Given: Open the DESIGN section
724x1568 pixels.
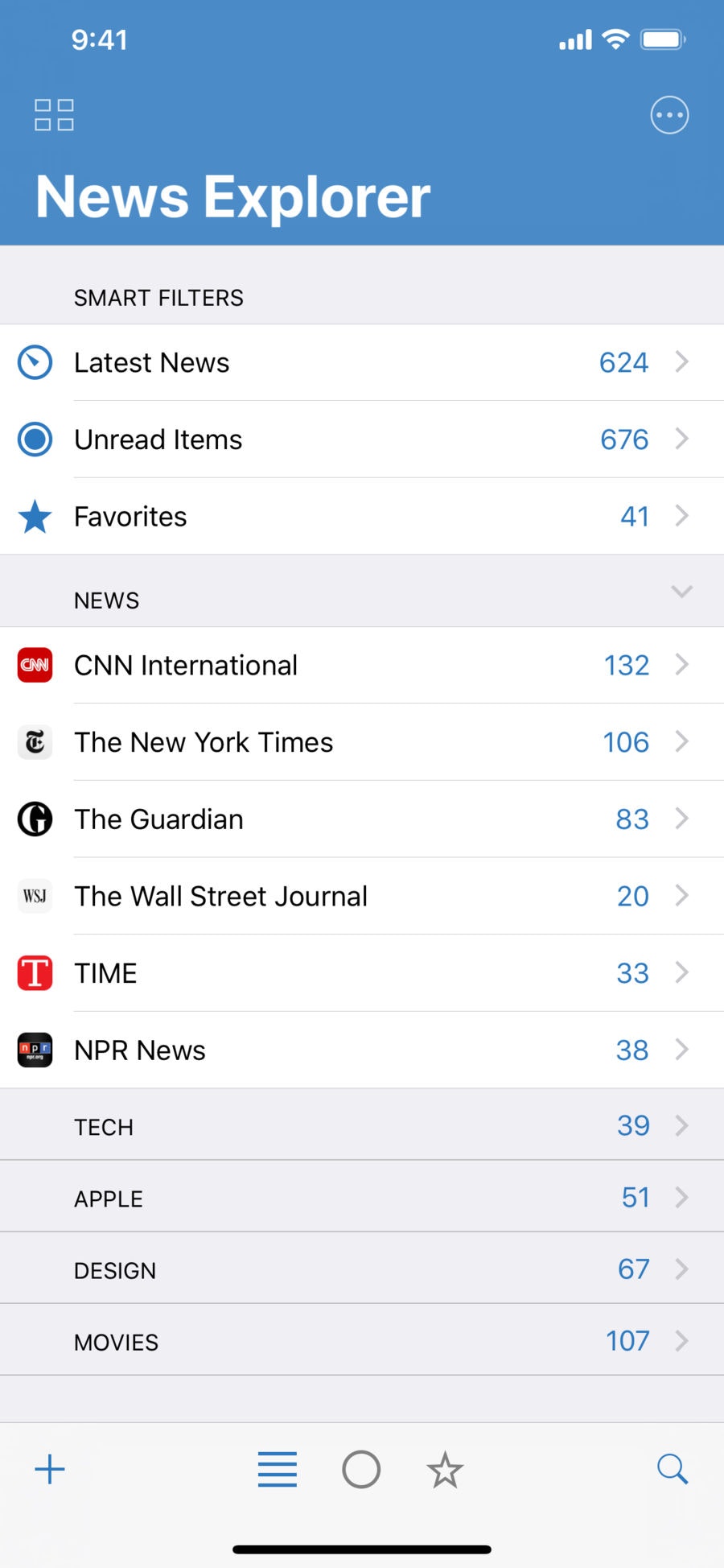Looking at the screenshot, I should click(x=362, y=1269).
